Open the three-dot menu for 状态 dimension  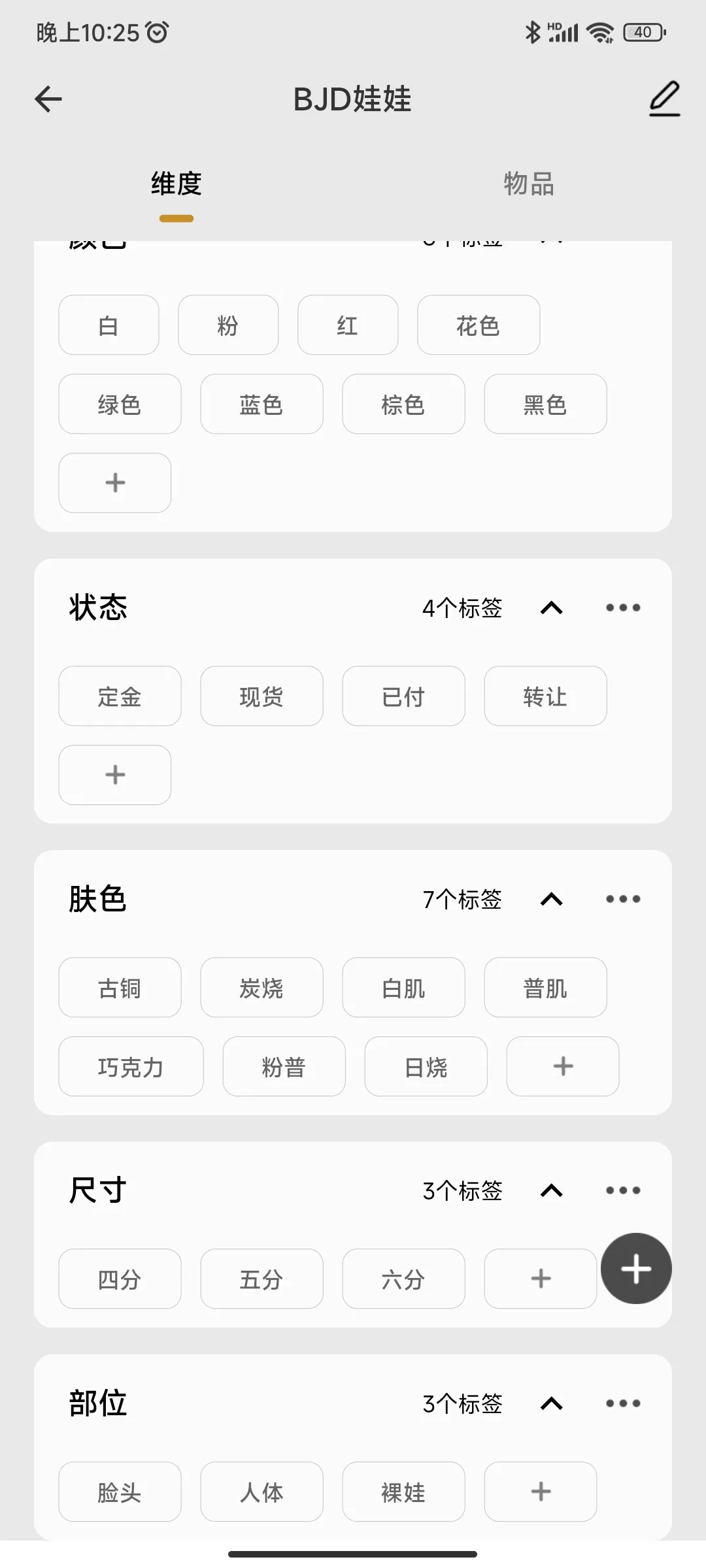pyautogui.click(x=622, y=607)
